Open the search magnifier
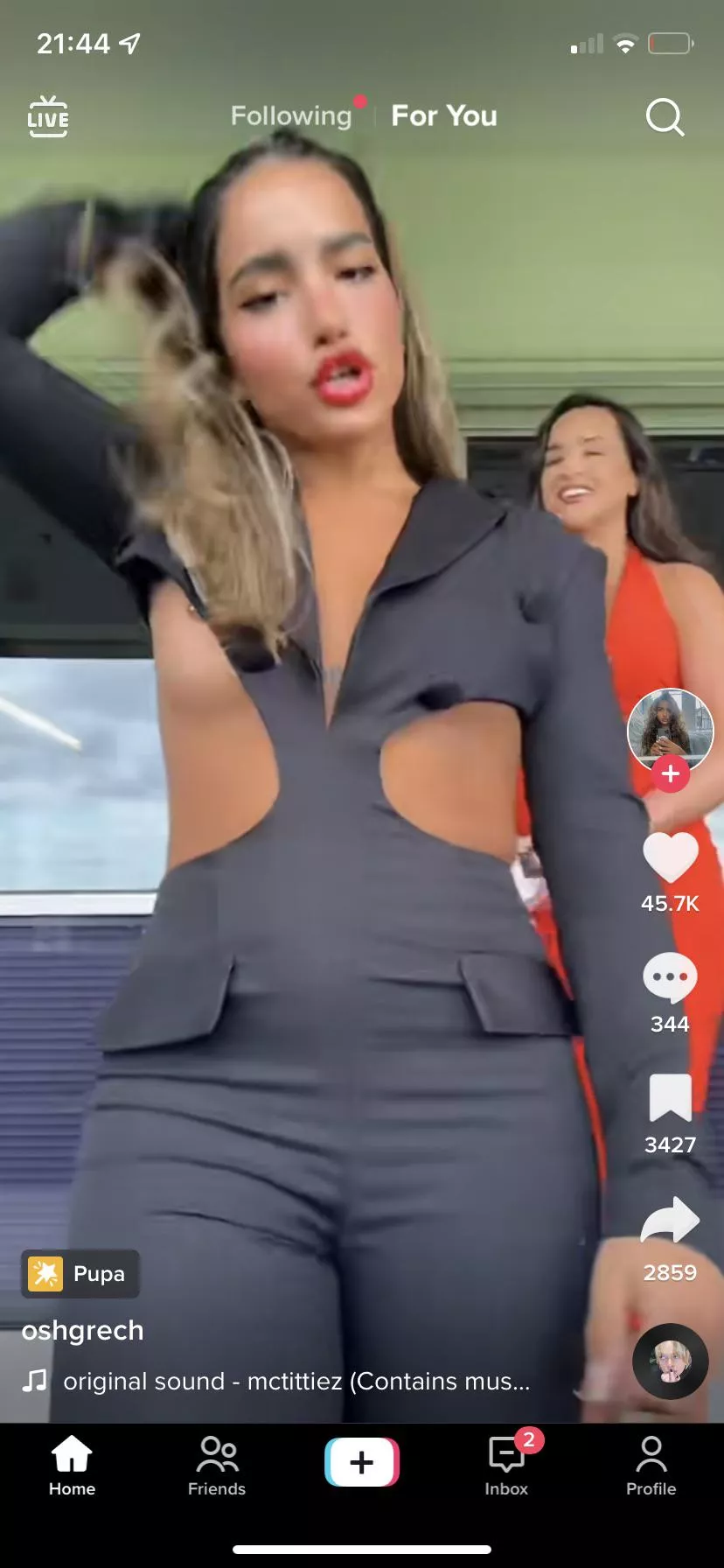724x1568 pixels. [665, 116]
